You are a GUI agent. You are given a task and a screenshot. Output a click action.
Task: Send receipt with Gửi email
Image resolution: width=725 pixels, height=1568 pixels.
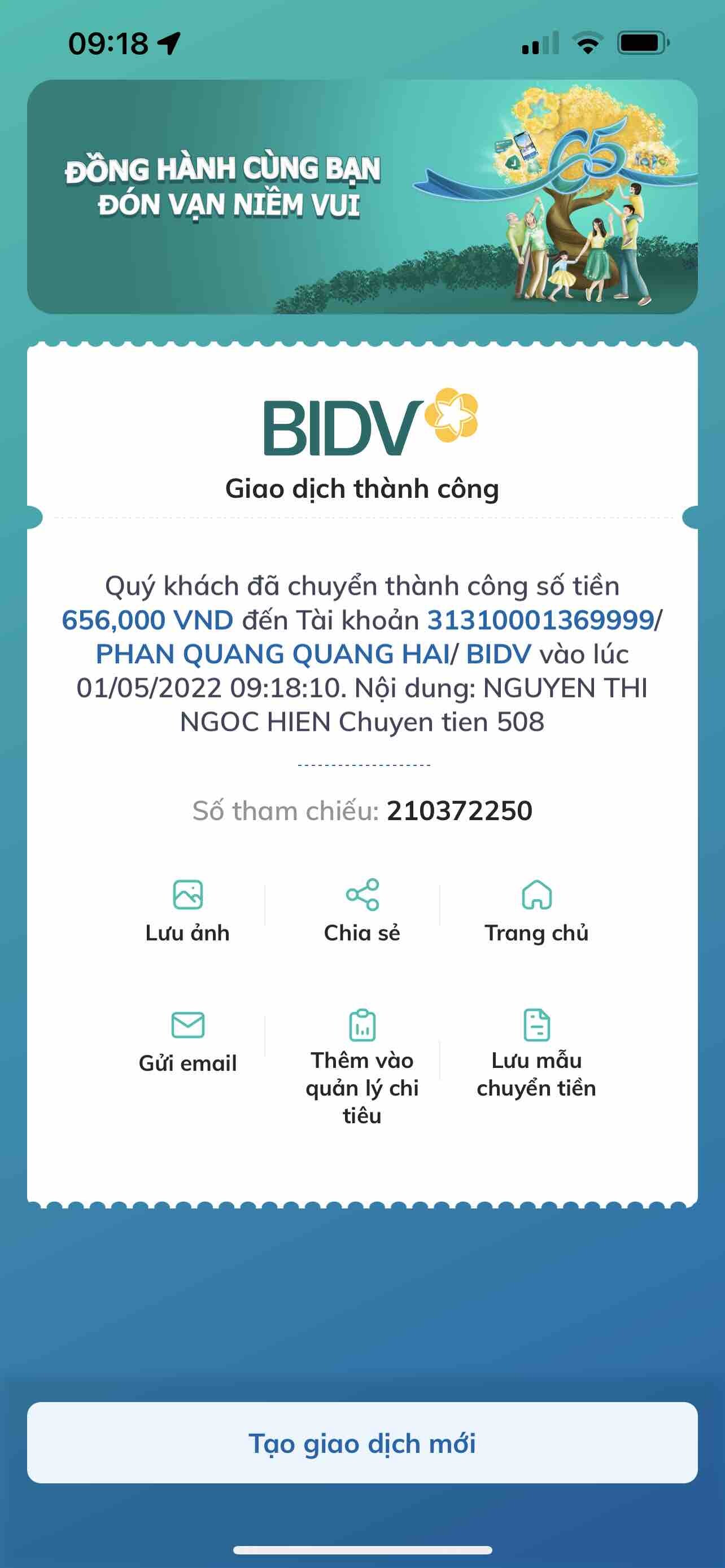pyautogui.click(x=187, y=1041)
